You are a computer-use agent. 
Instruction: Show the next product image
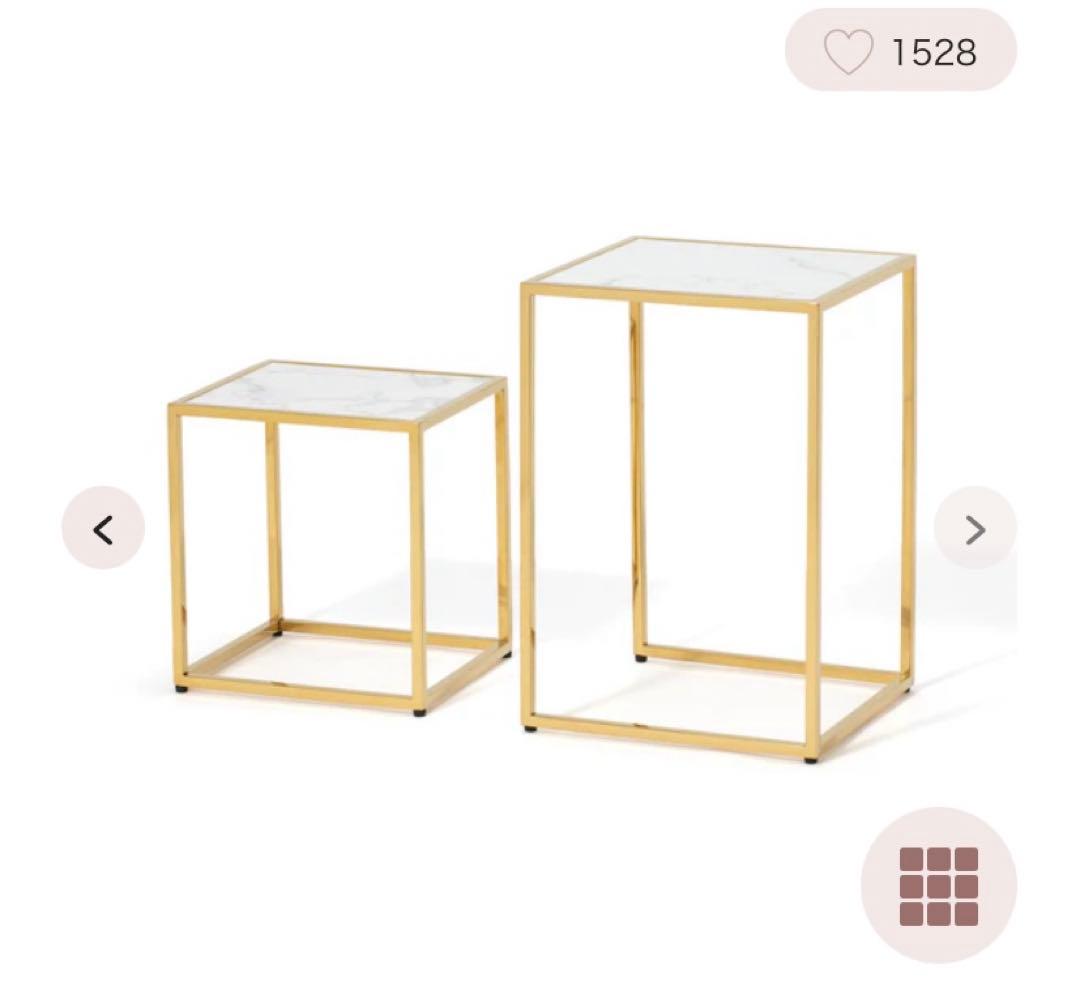975,529
